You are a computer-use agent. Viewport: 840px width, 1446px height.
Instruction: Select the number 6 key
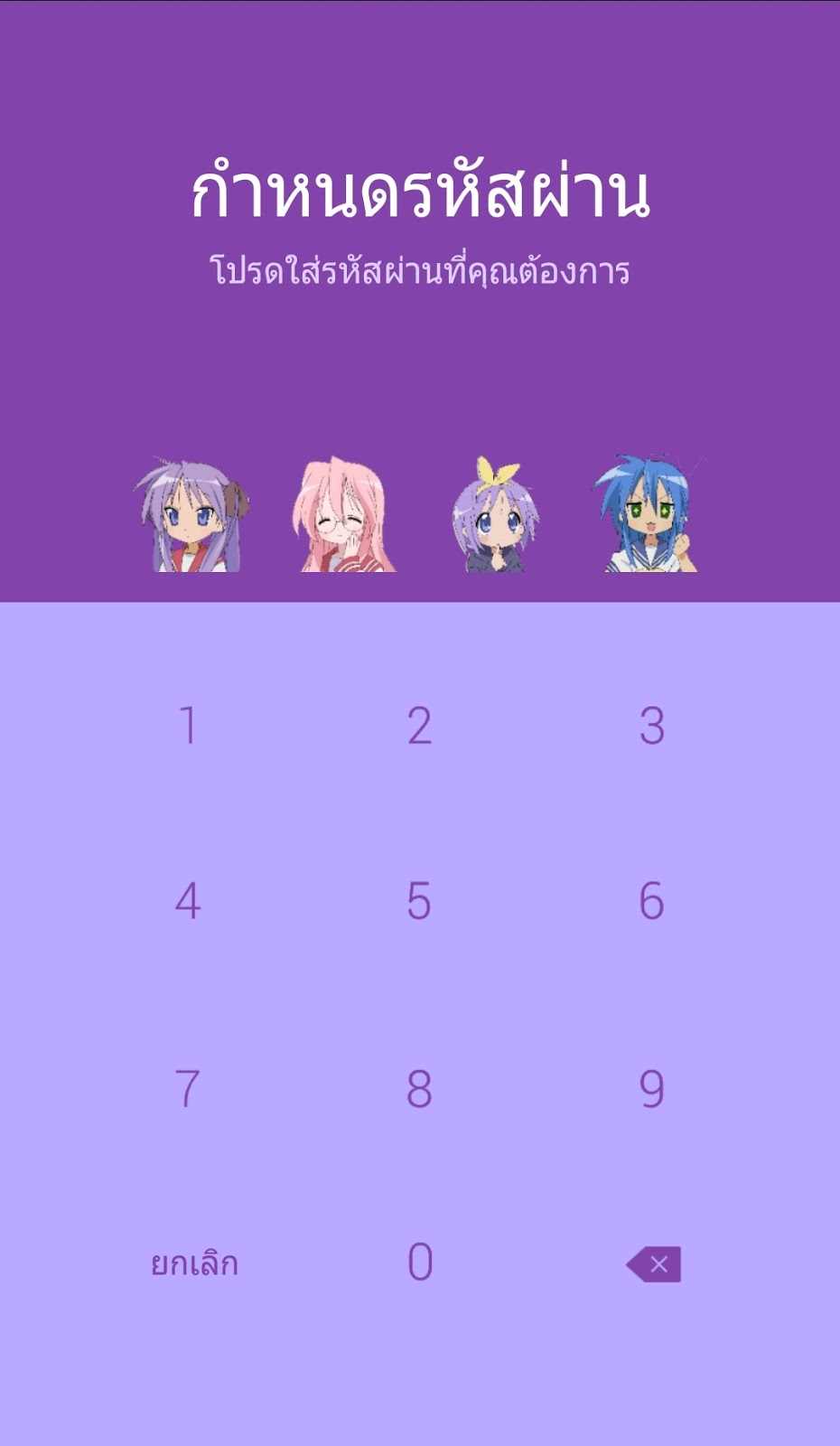point(651,901)
